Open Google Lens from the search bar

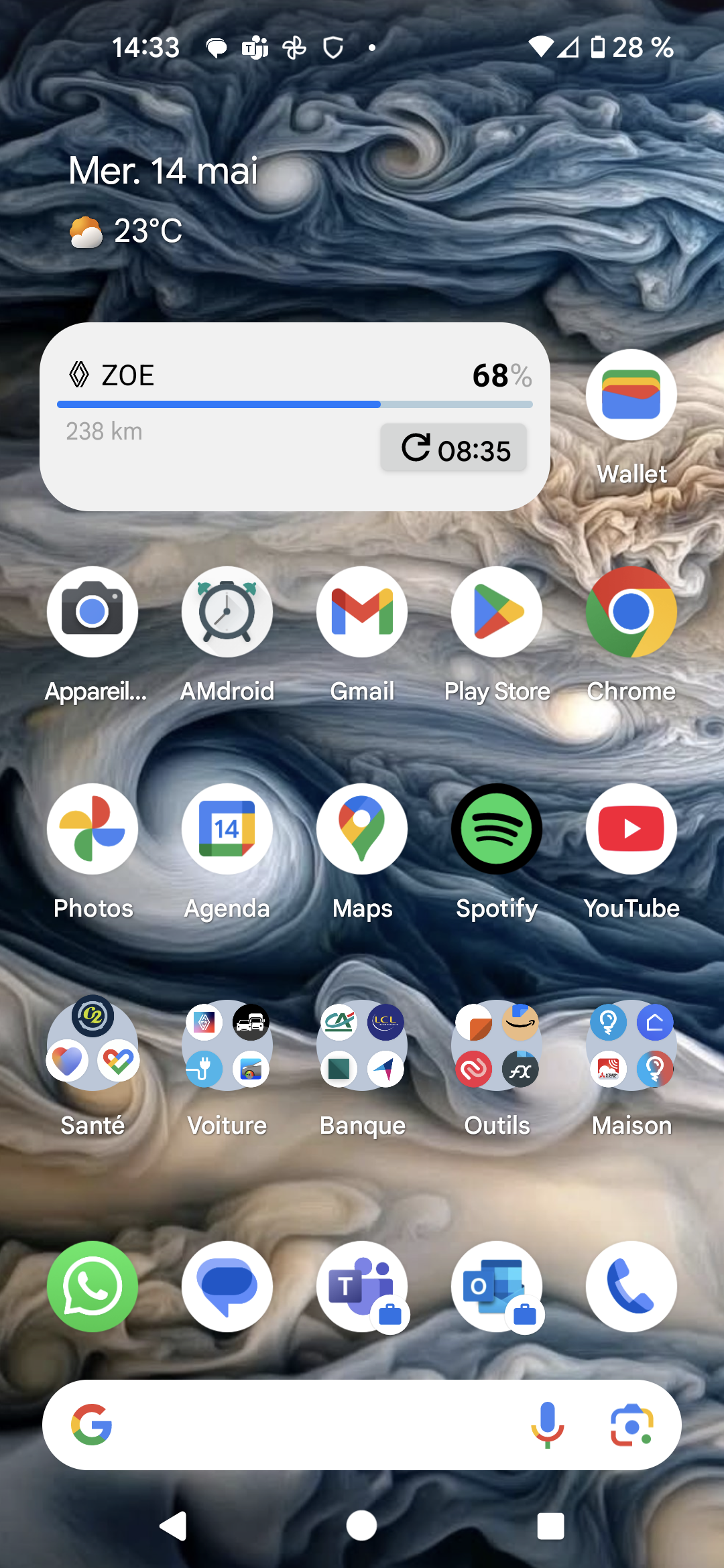coord(631,1425)
